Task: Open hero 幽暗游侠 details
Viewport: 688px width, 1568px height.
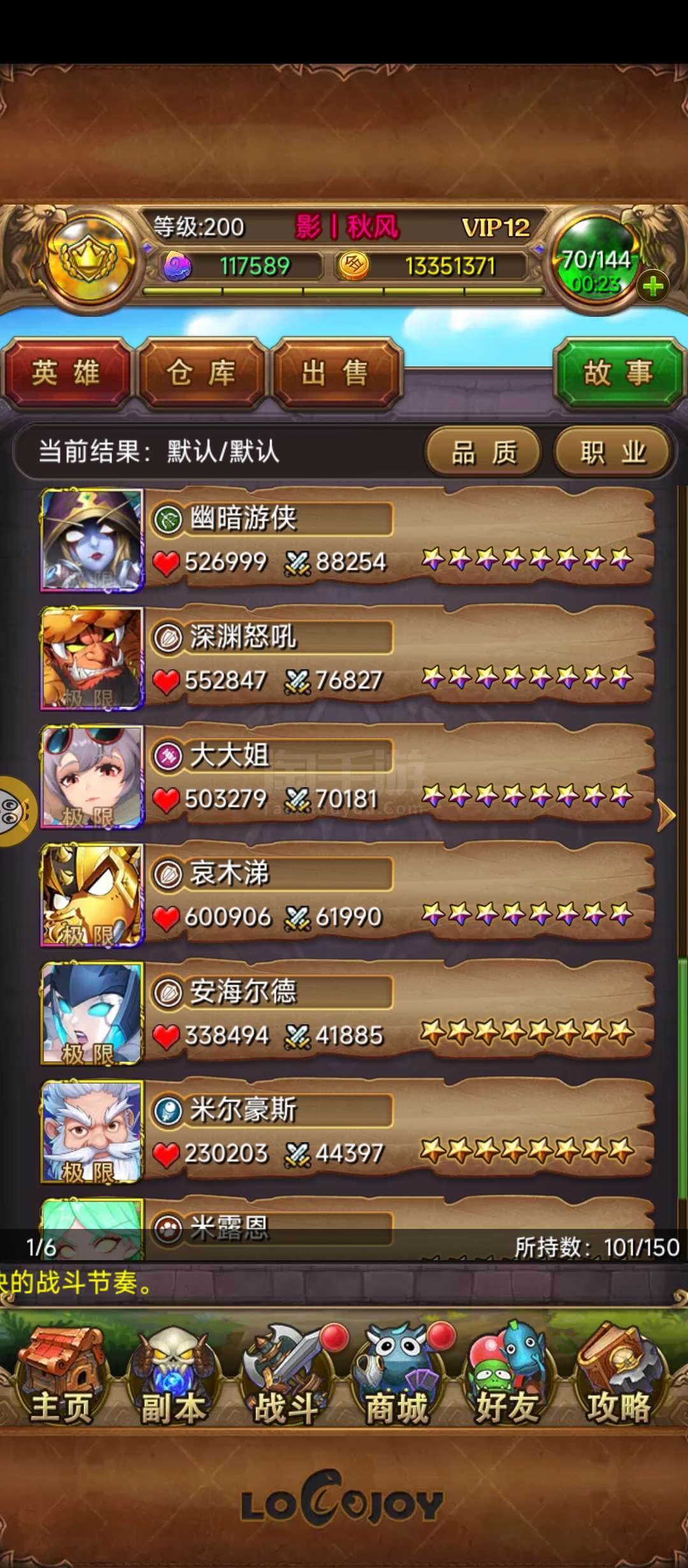Action: click(x=347, y=539)
